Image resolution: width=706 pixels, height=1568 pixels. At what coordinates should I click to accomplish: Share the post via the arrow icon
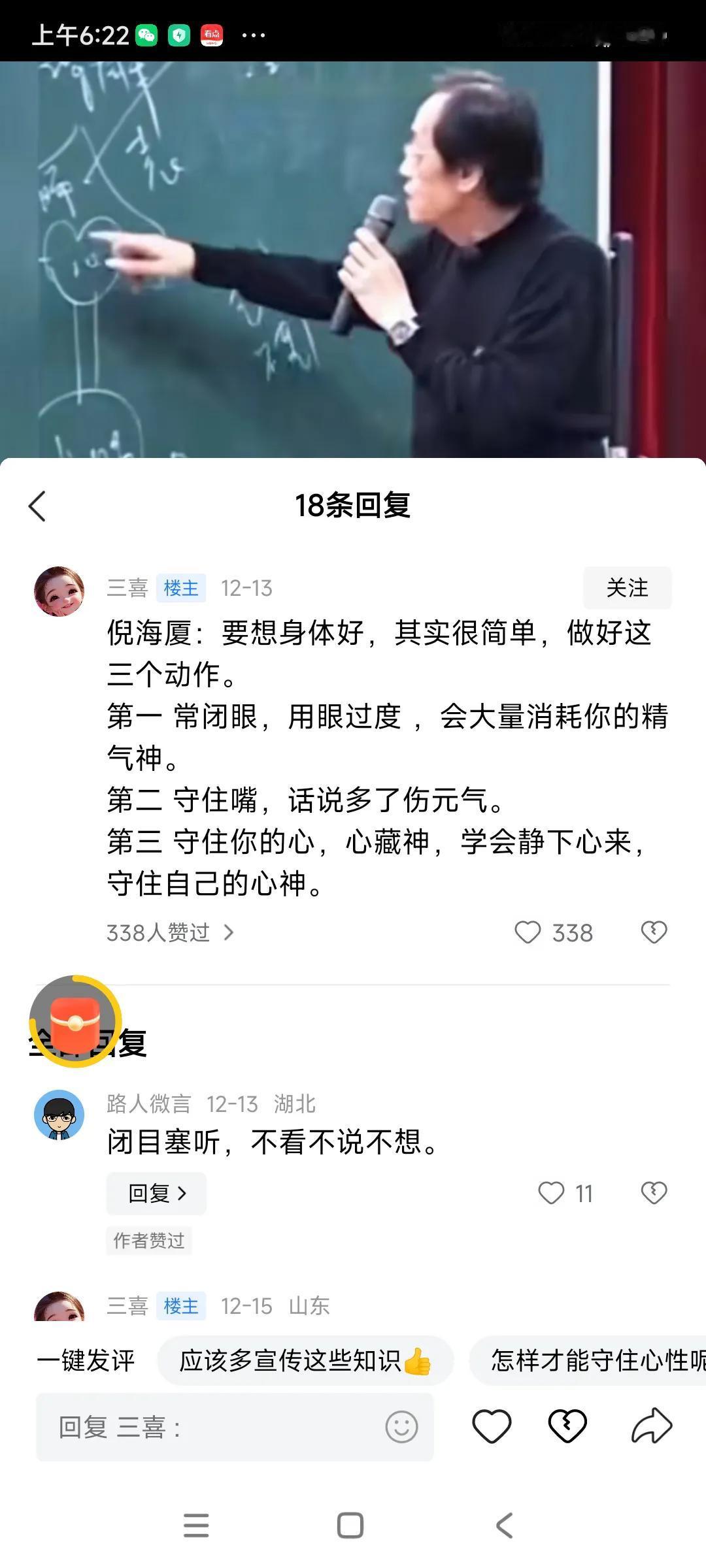652,1429
